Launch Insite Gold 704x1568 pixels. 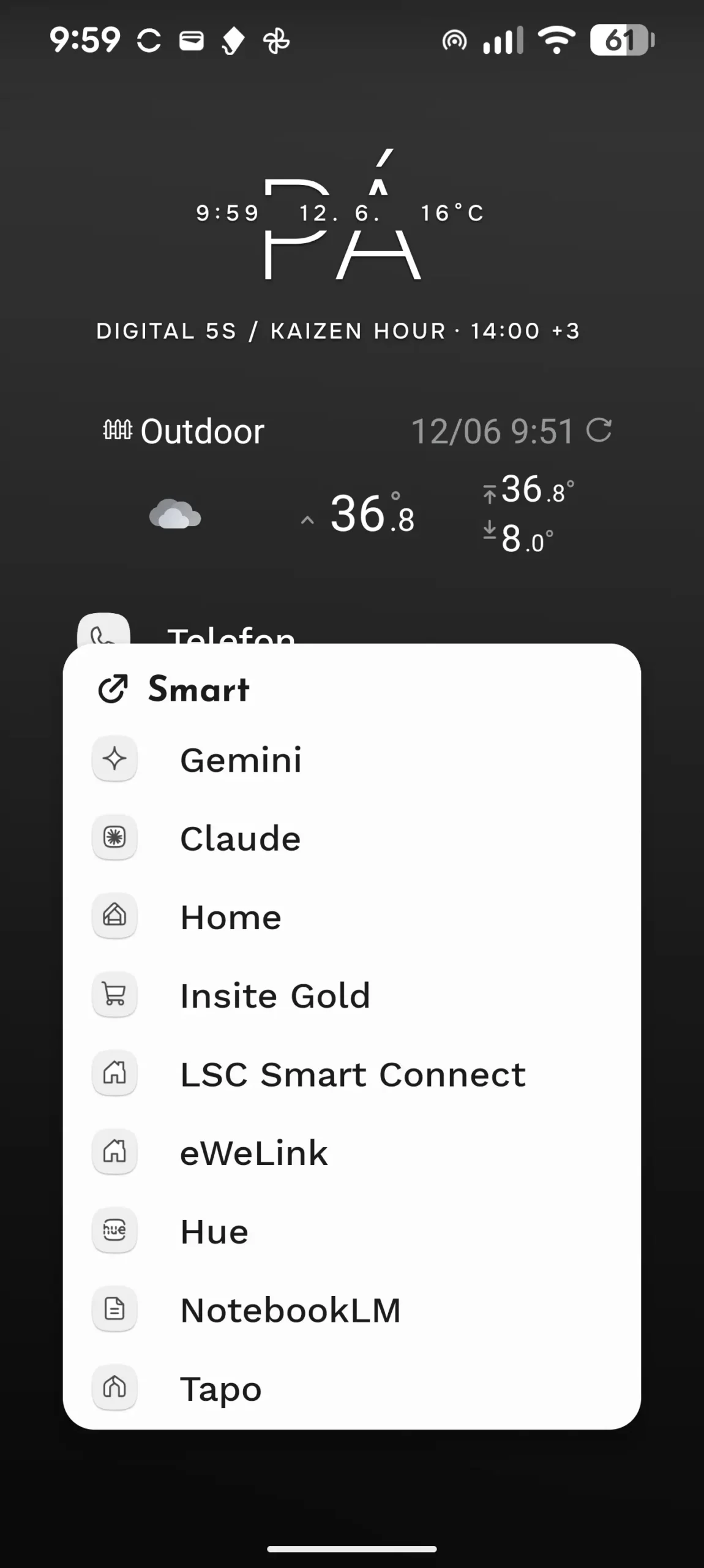351,995
